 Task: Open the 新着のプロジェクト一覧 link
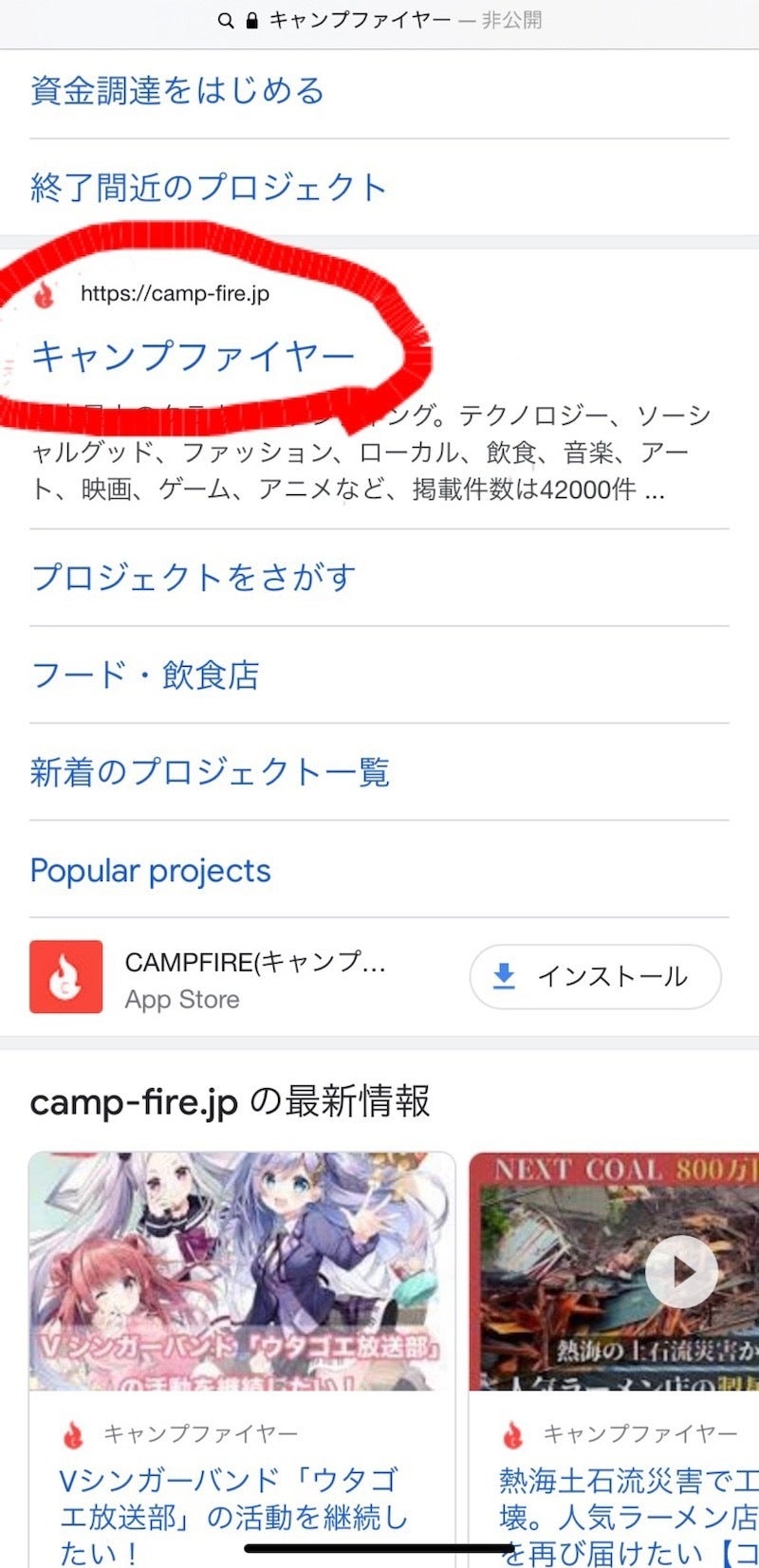click(210, 771)
